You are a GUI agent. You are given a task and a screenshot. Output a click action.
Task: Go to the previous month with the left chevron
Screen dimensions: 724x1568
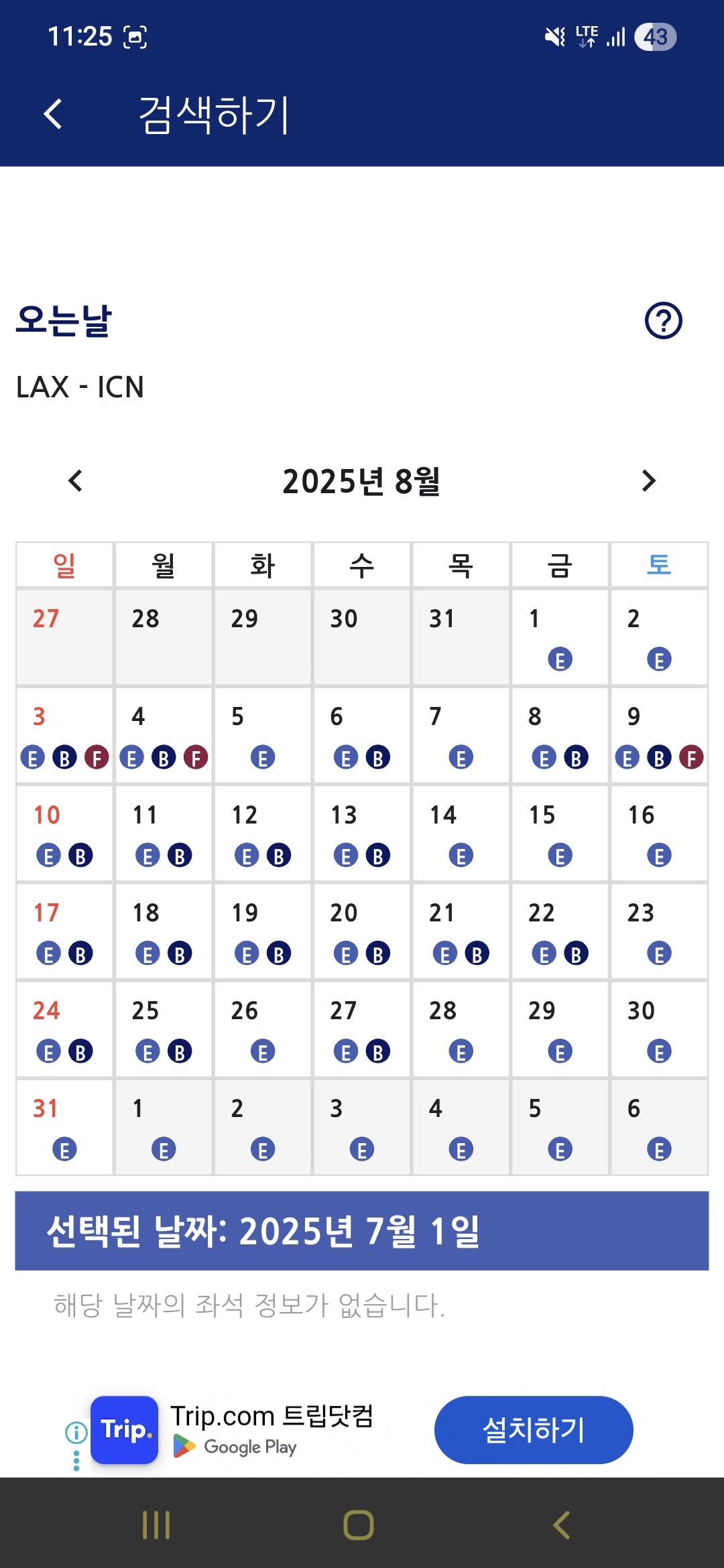click(74, 481)
